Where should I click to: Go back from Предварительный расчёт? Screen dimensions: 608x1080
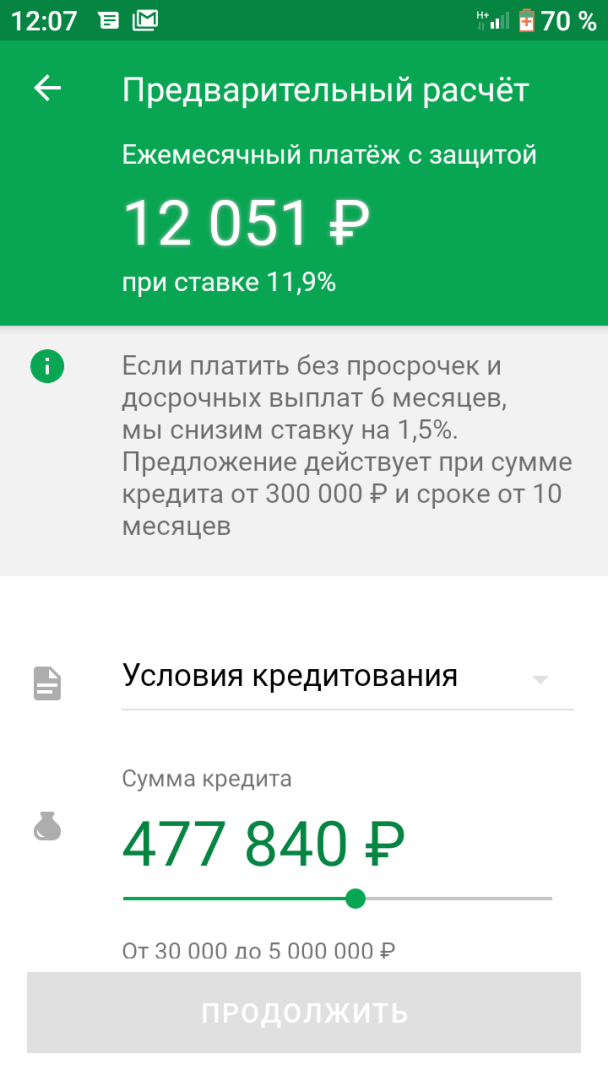point(48,89)
